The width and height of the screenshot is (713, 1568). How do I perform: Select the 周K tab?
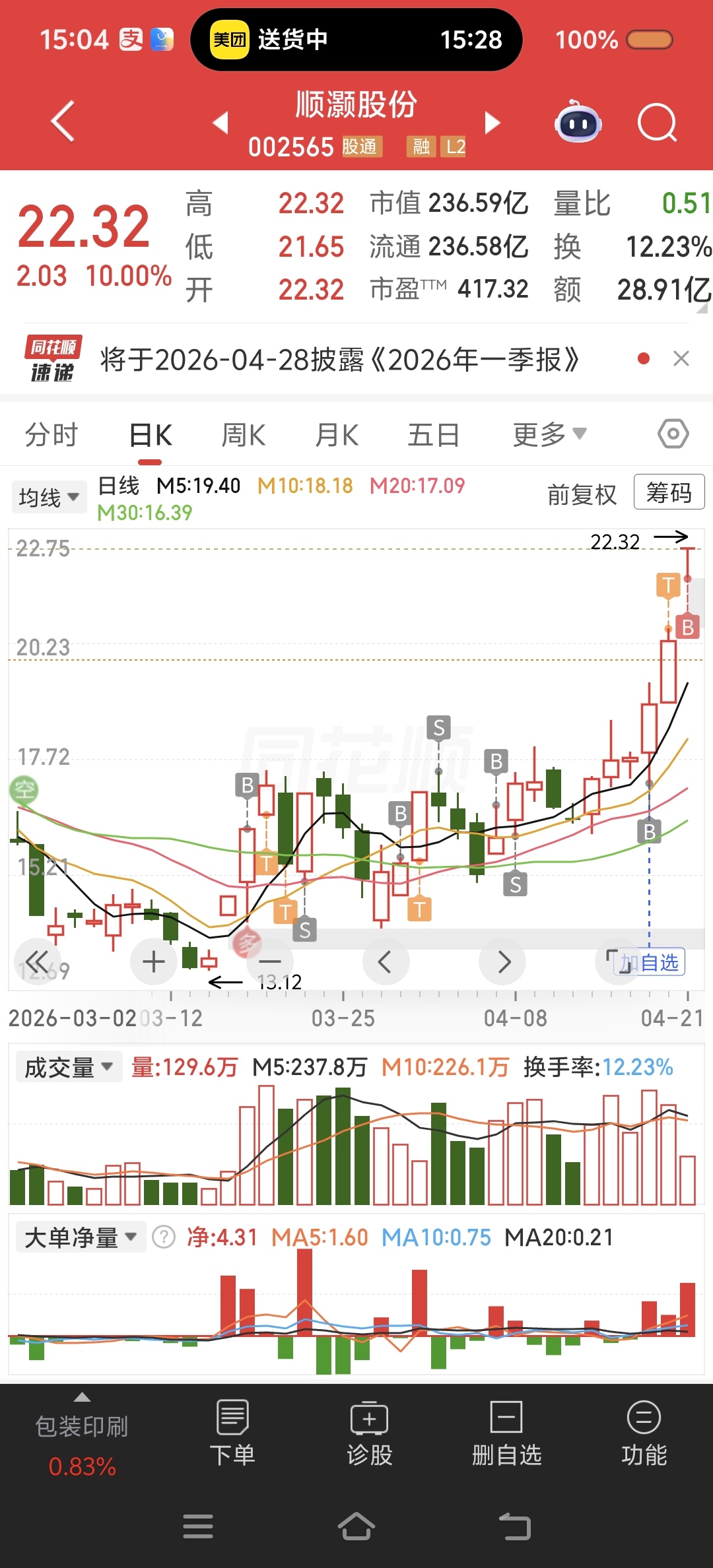click(243, 436)
